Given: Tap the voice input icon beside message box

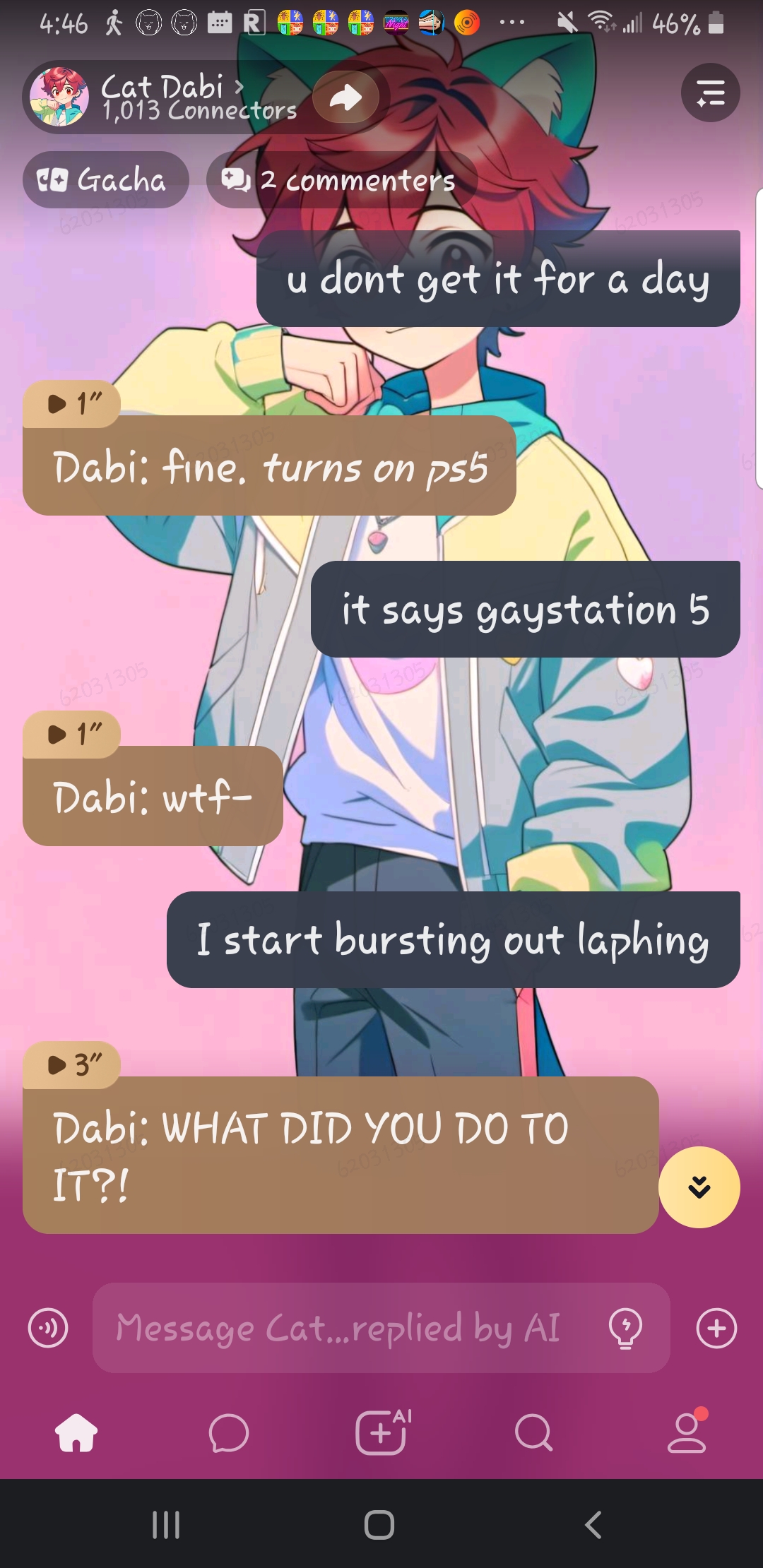Looking at the screenshot, I should 48,1328.
